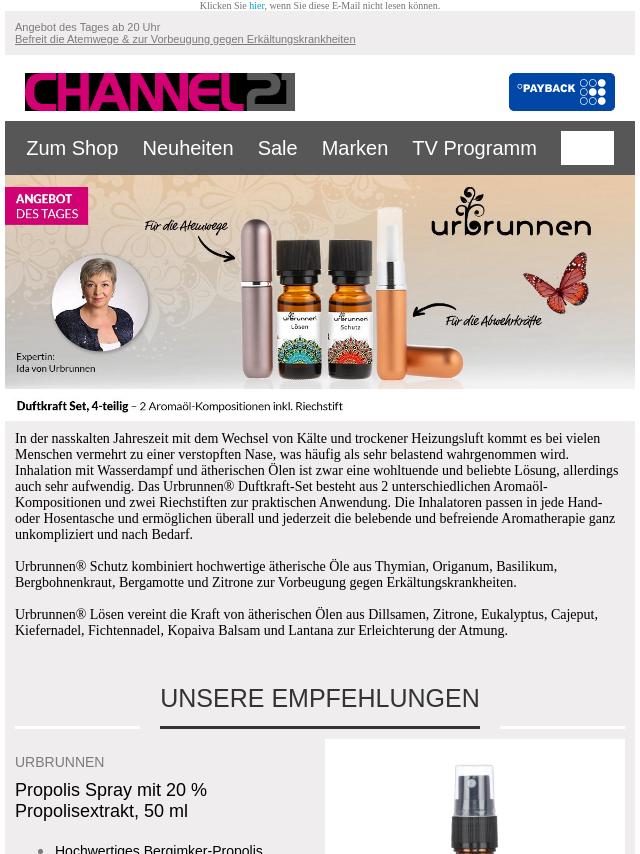Tap the Channel21 logo
The width and height of the screenshot is (640, 854).
160,92
